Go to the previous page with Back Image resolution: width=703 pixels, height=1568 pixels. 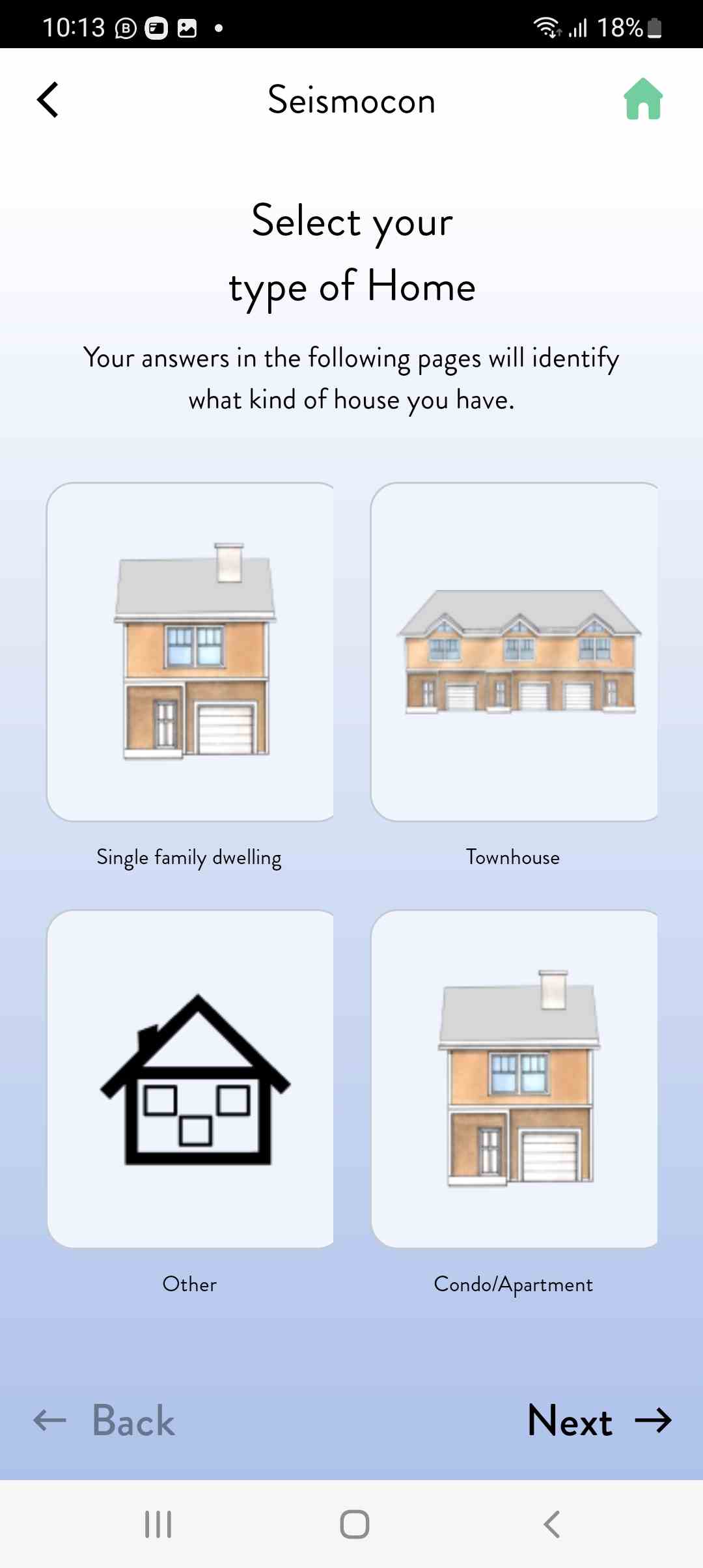(104, 1421)
